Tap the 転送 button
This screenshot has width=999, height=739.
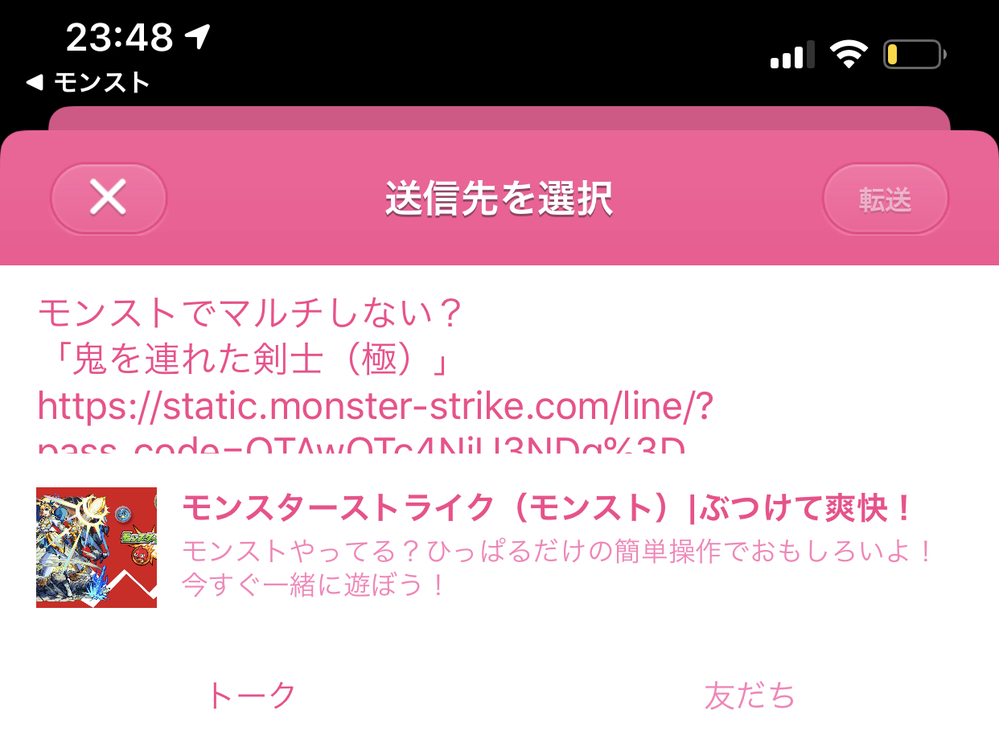885,199
